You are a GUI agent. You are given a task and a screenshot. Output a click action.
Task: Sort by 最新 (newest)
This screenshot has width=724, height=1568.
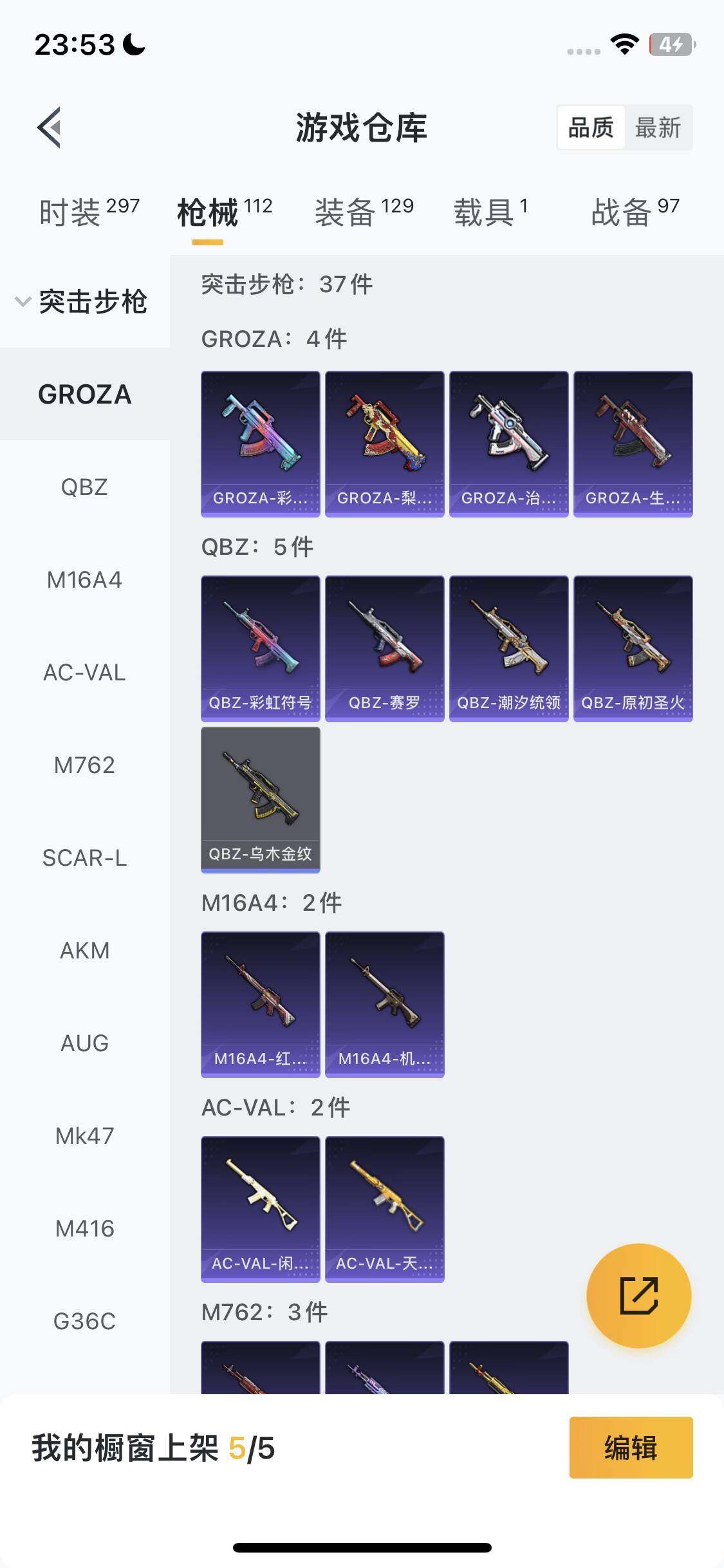(x=657, y=127)
